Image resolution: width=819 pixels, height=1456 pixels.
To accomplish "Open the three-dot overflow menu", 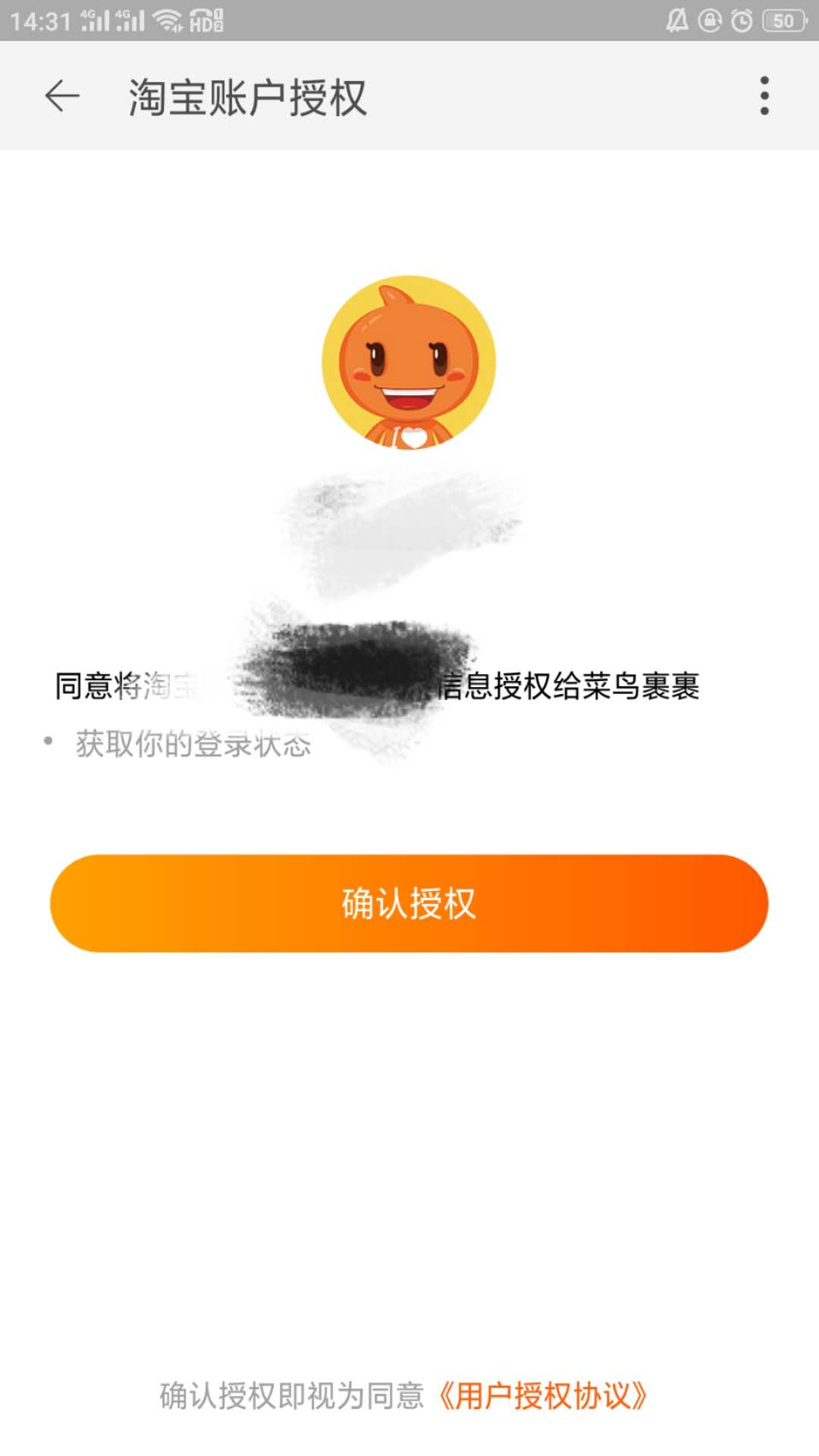I will click(x=764, y=96).
